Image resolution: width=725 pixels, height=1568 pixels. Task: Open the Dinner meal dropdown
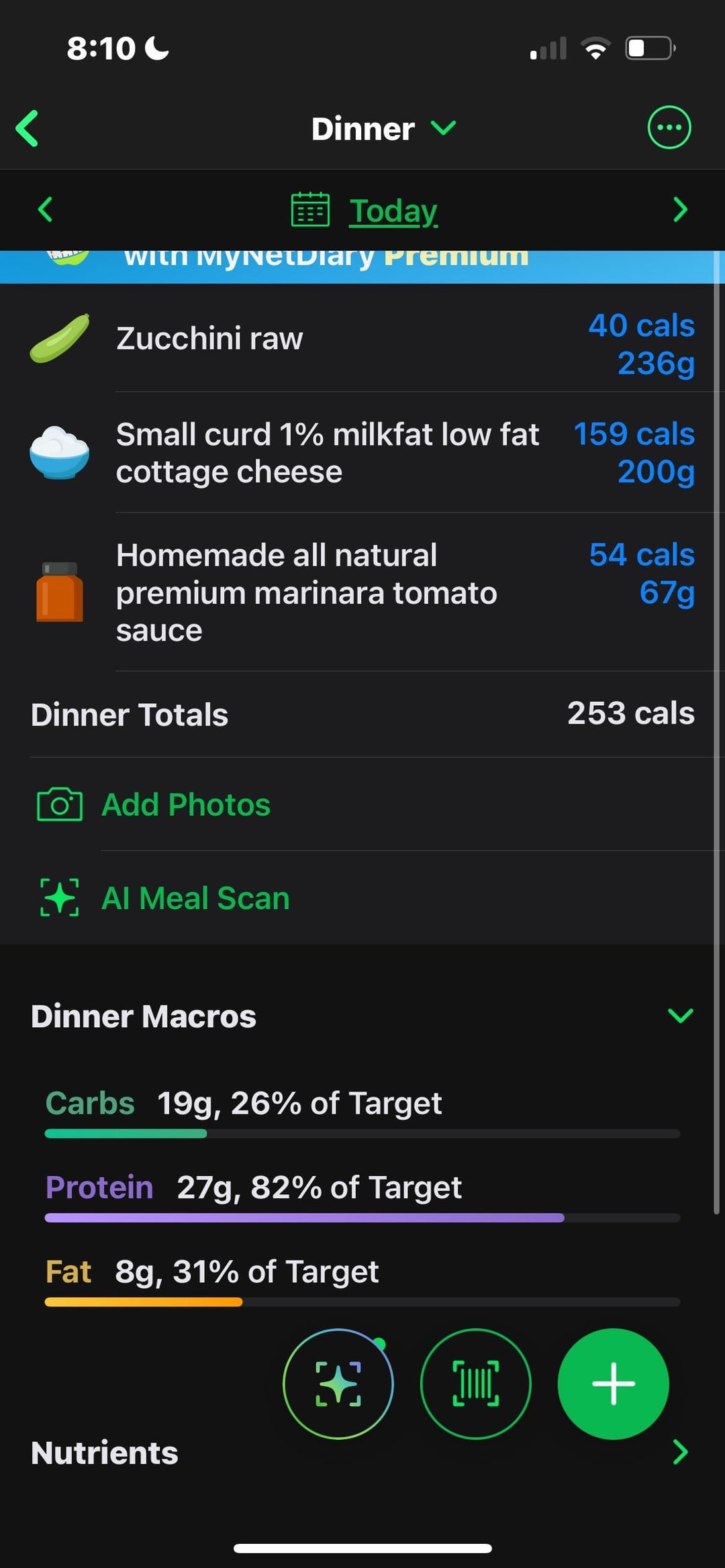click(383, 128)
